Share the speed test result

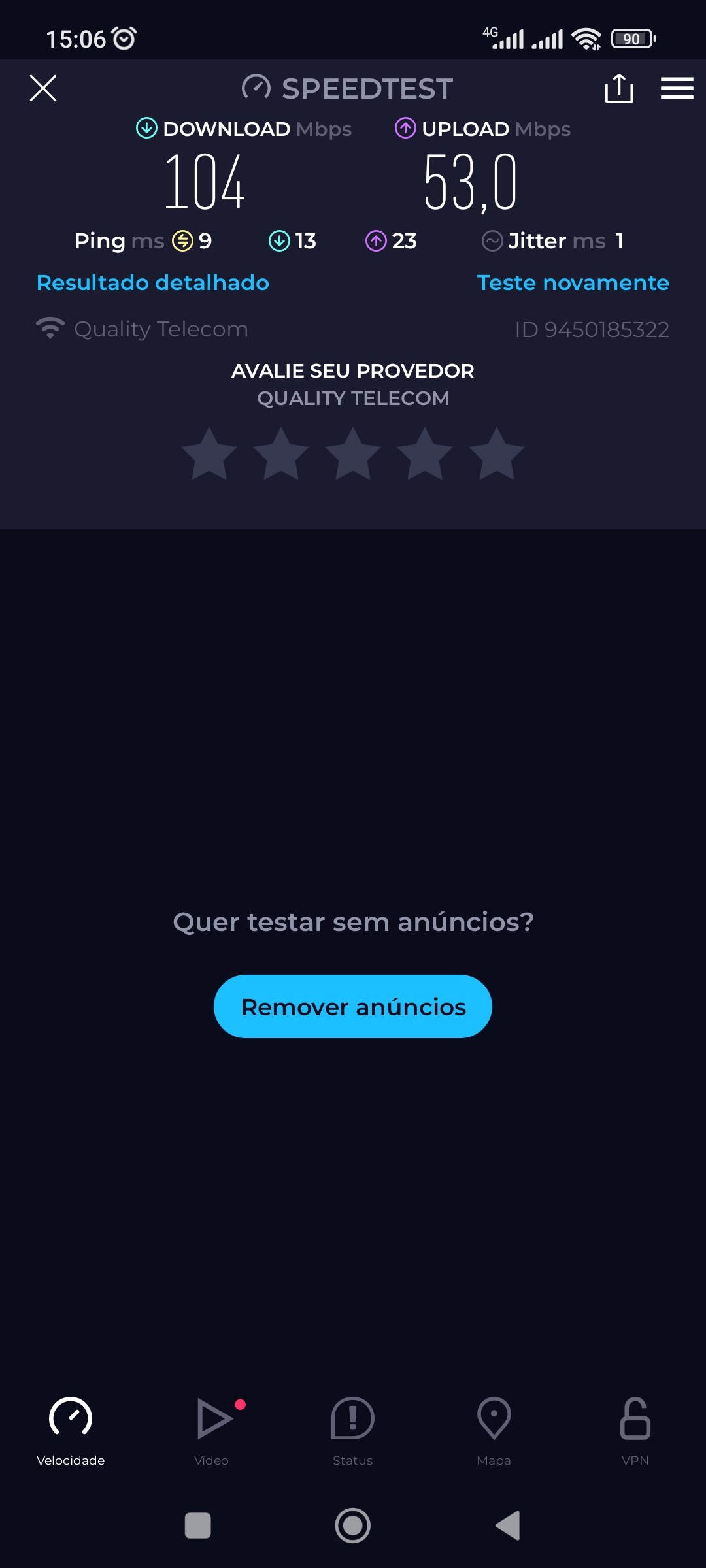(x=618, y=88)
